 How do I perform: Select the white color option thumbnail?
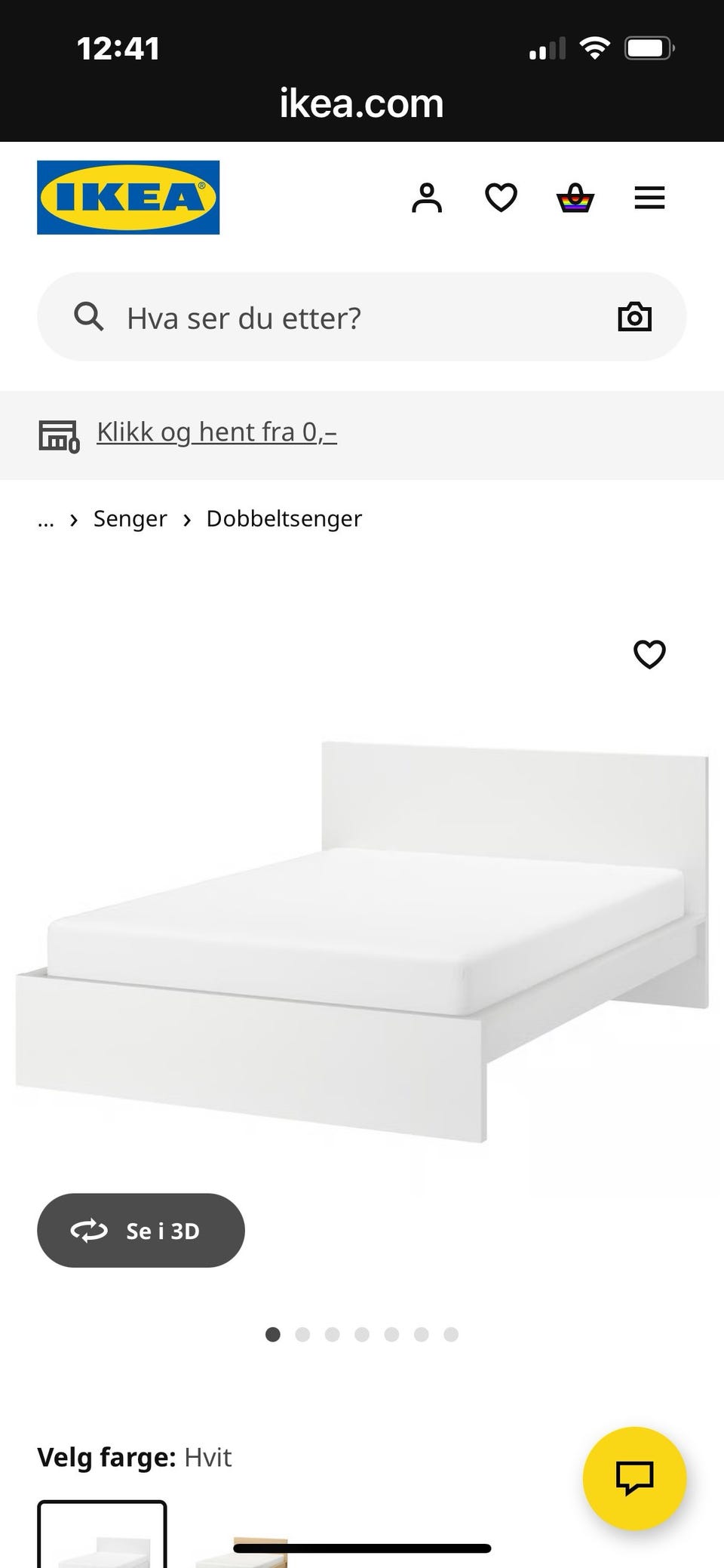click(x=103, y=1539)
